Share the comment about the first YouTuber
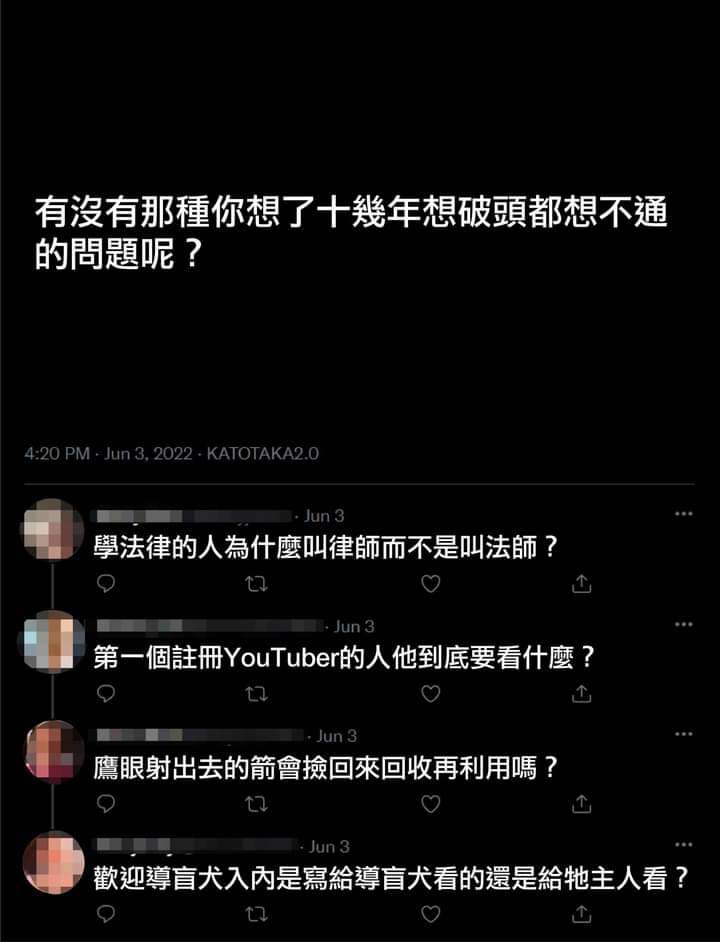The height and width of the screenshot is (942, 720). point(582,694)
